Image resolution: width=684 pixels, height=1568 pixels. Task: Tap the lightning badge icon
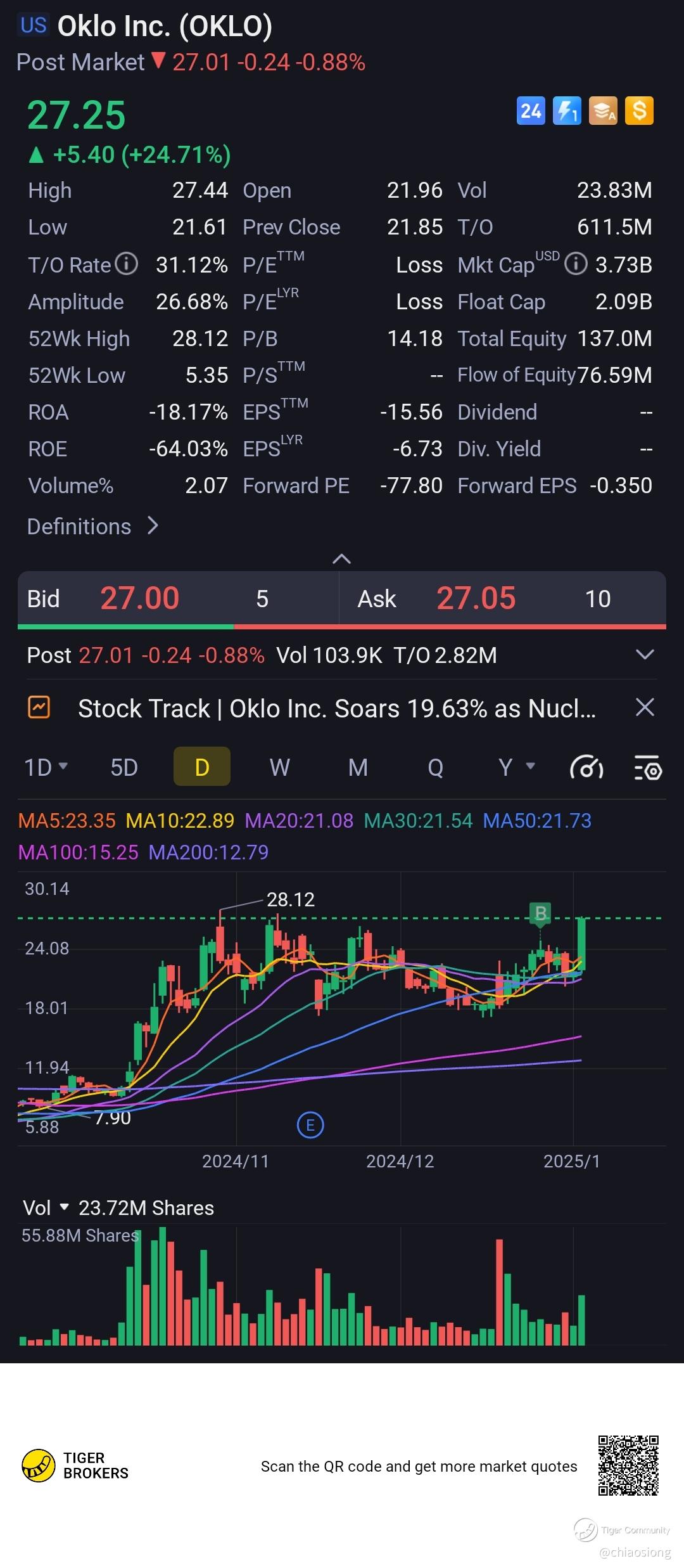coord(567,112)
